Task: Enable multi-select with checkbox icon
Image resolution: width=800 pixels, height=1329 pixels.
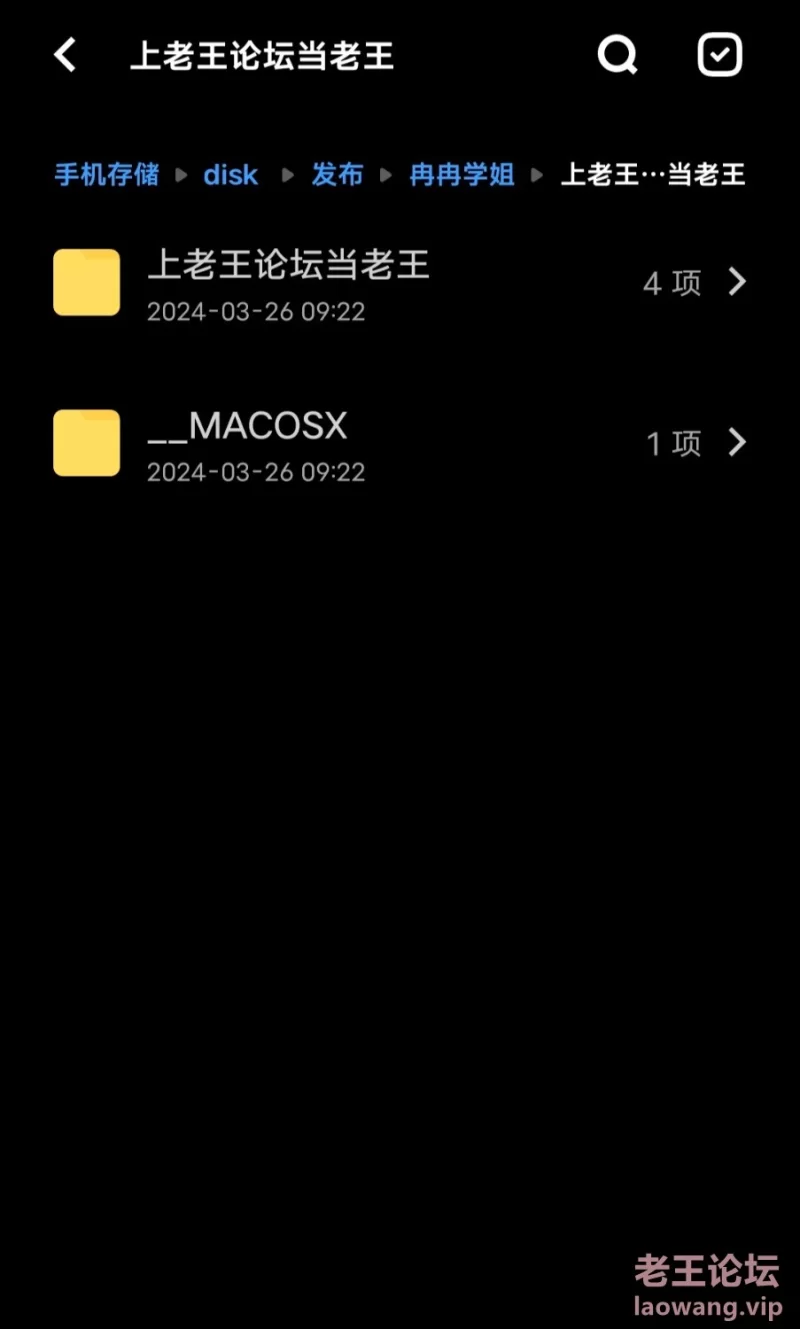Action: tap(719, 55)
